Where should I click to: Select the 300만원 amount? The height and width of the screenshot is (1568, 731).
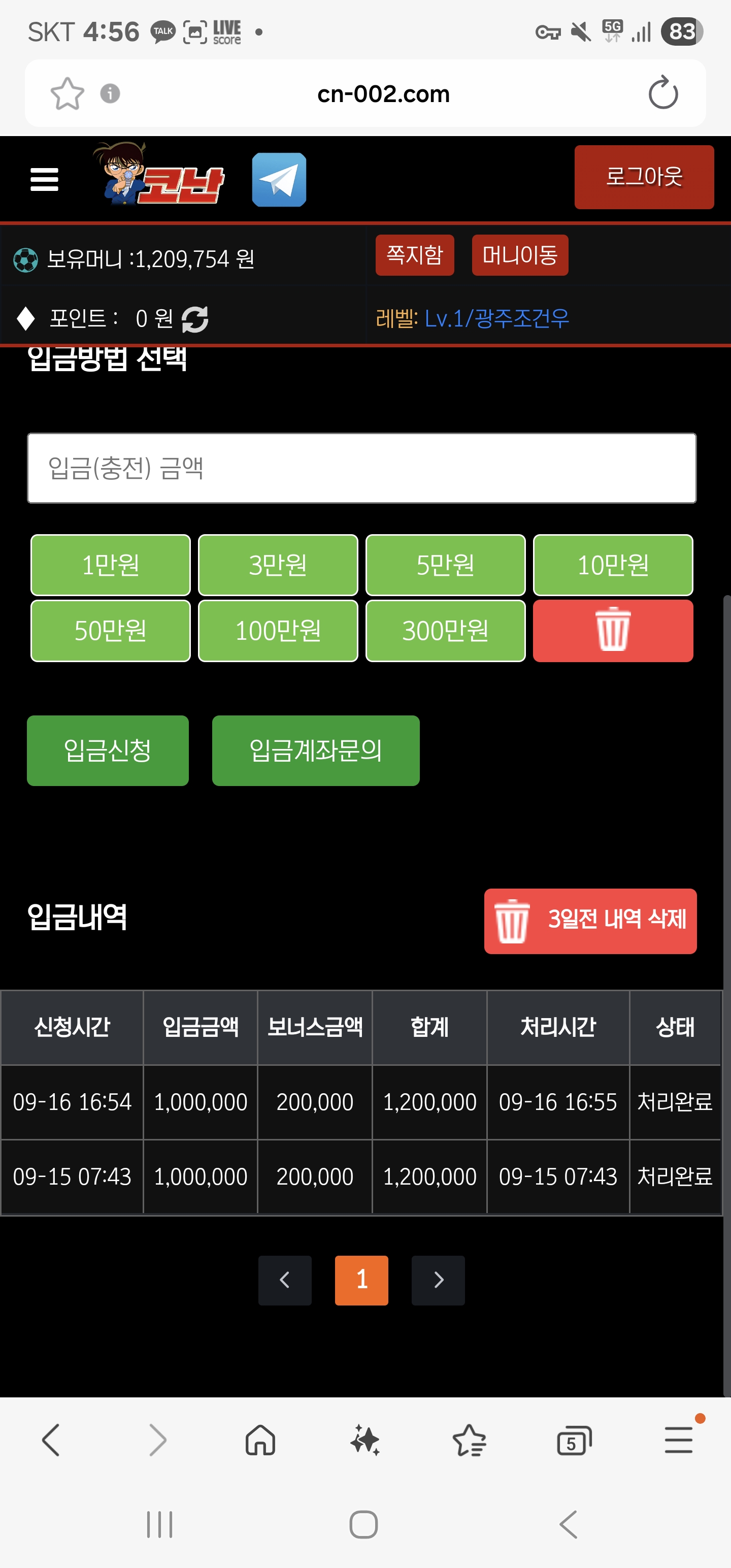point(445,631)
